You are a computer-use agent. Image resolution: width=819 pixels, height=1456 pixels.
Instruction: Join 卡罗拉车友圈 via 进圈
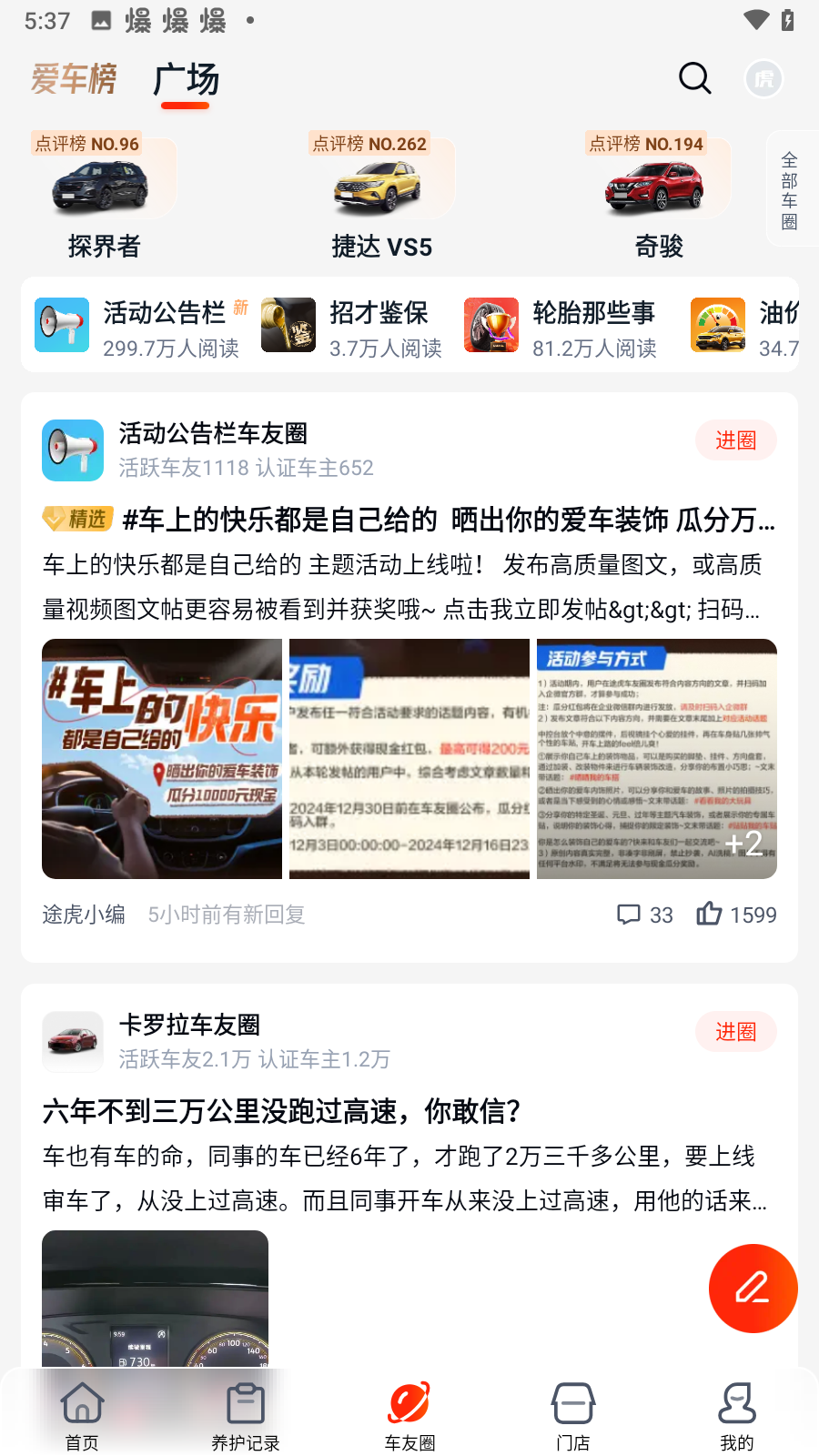(x=735, y=1032)
